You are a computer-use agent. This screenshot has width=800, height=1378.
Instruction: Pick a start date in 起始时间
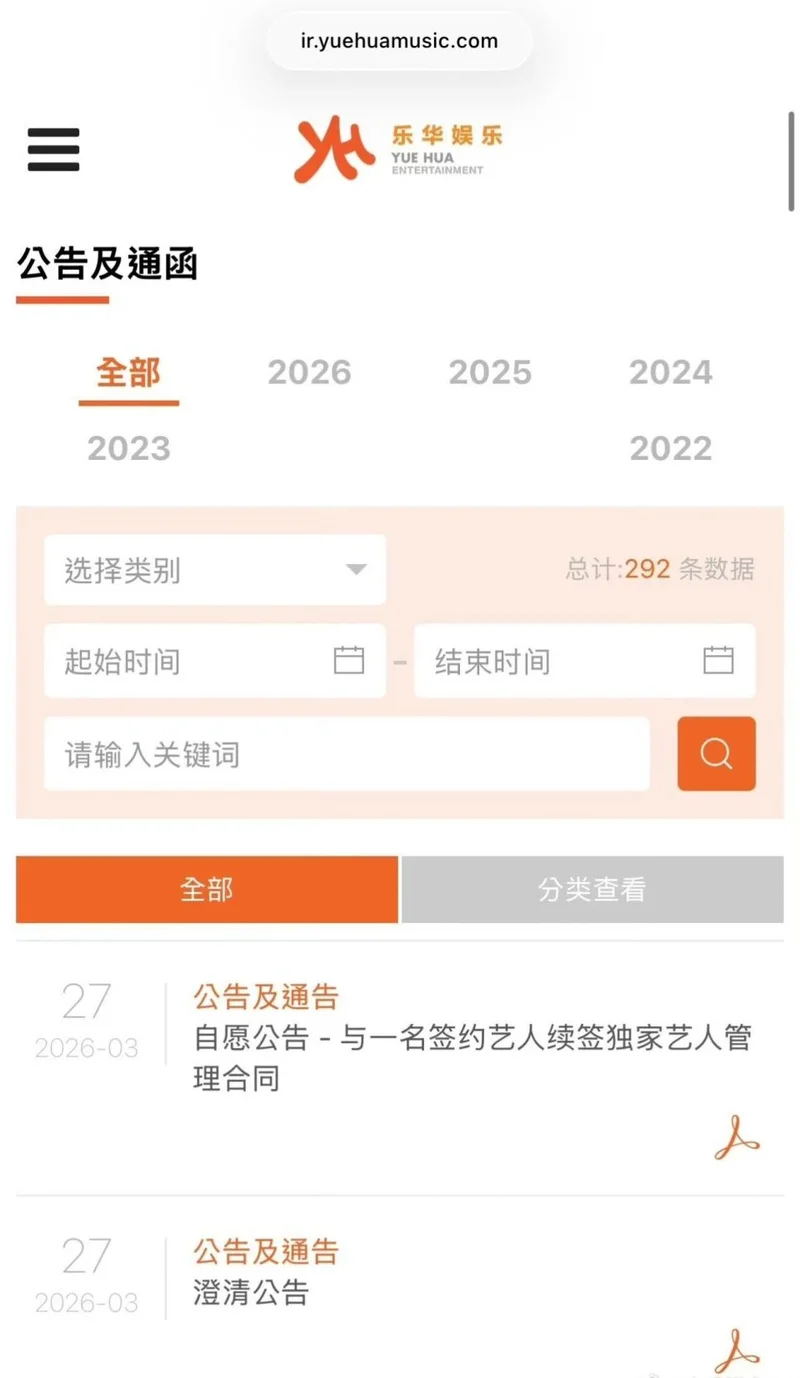[215, 661]
